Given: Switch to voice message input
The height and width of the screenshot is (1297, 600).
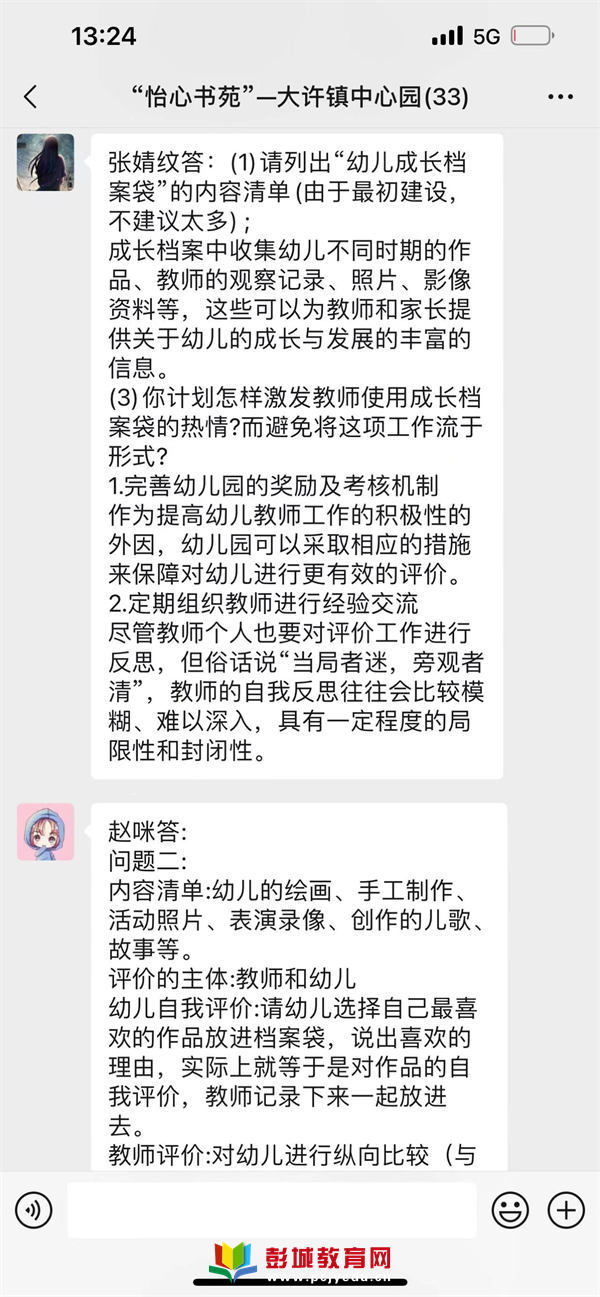Looking at the screenshot, I should [33, 1211].
